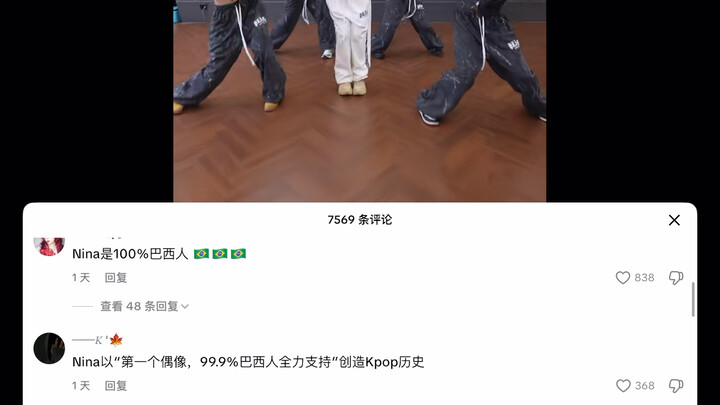Image resolution: width=720 pixels, height=405 pixels.
Task: Expand 查看 48 条回复 replies
Action: (144, 306)
